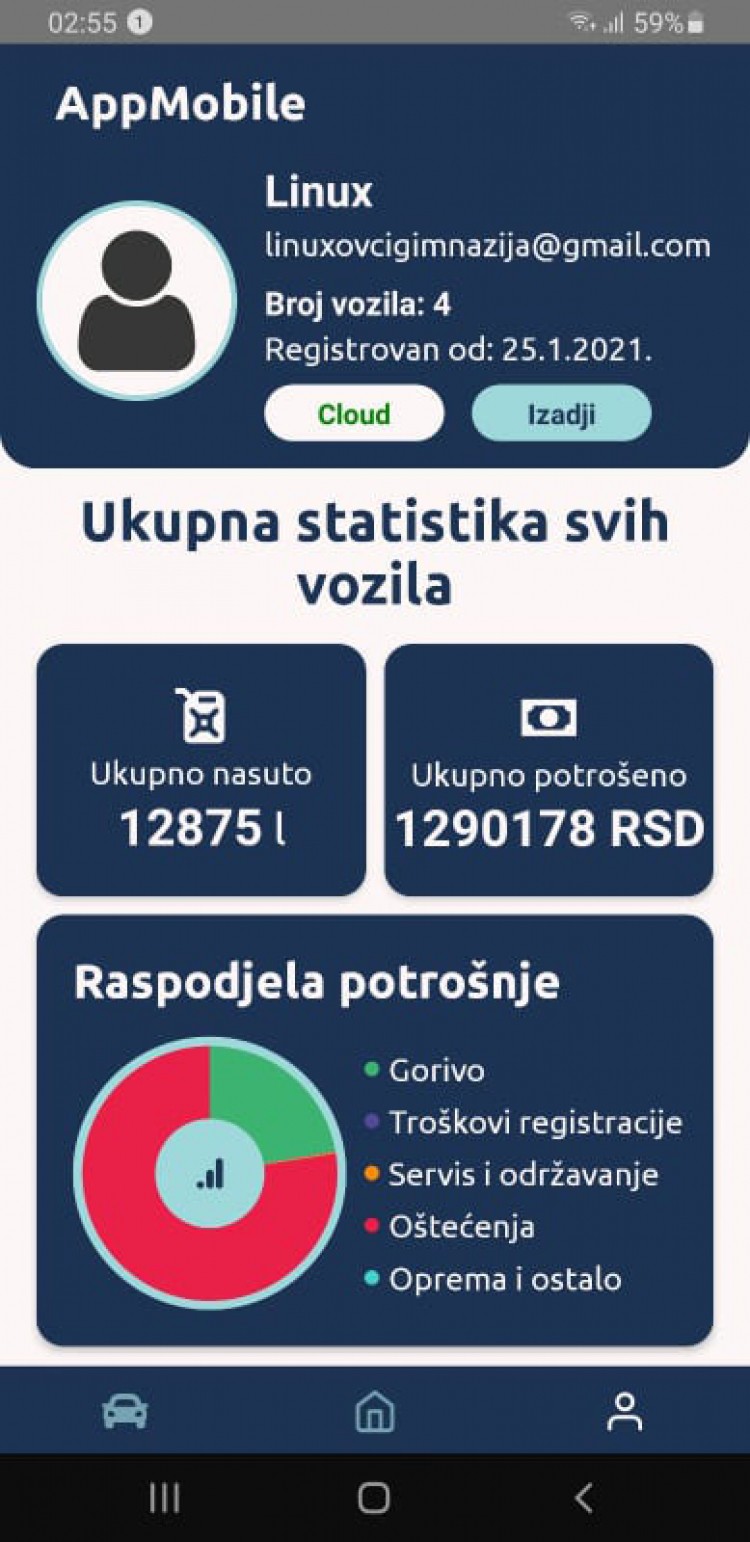Tap the chart icon in the pie center
This screenshot has width=750, height=1542.
pyautogui.click(x=210, y=1174)
